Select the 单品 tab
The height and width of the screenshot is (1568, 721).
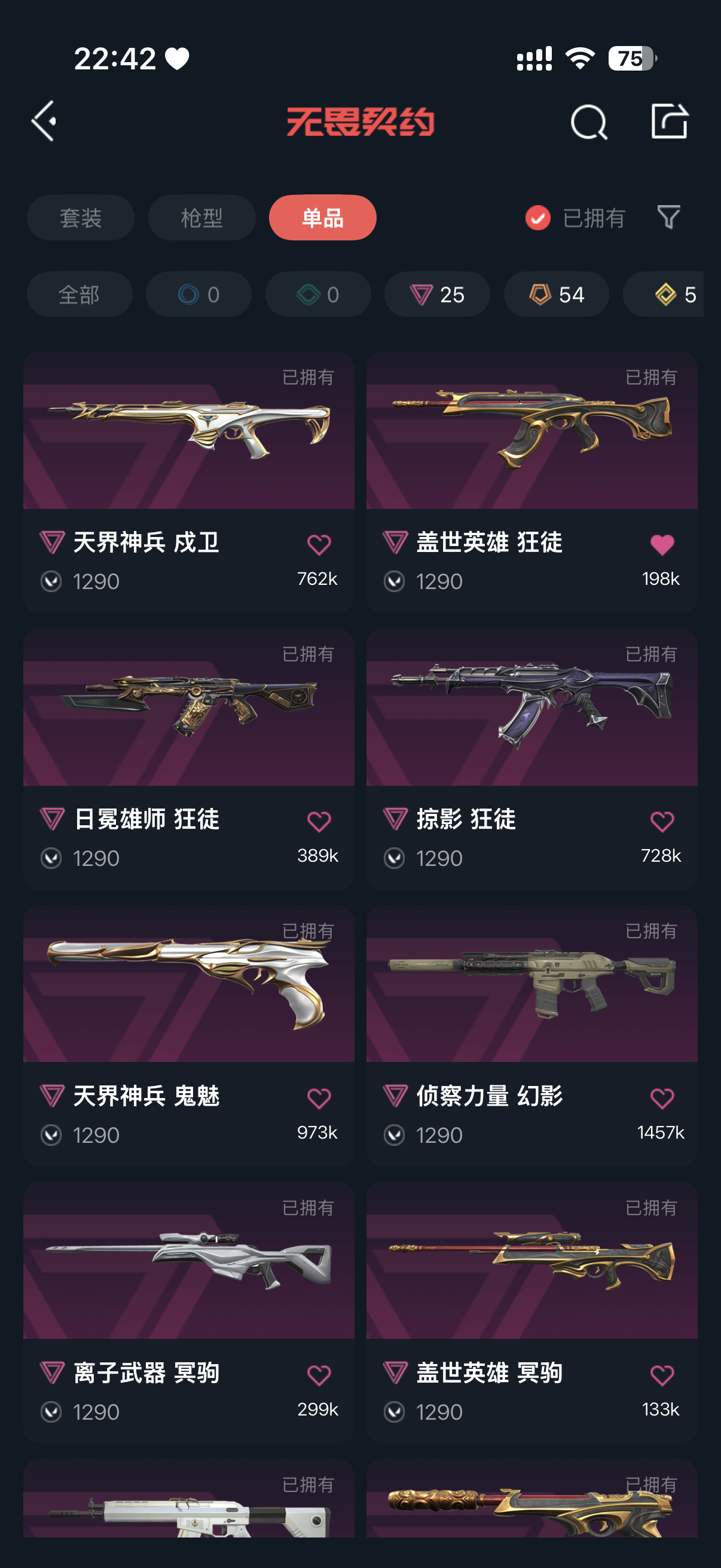(322, 218)
